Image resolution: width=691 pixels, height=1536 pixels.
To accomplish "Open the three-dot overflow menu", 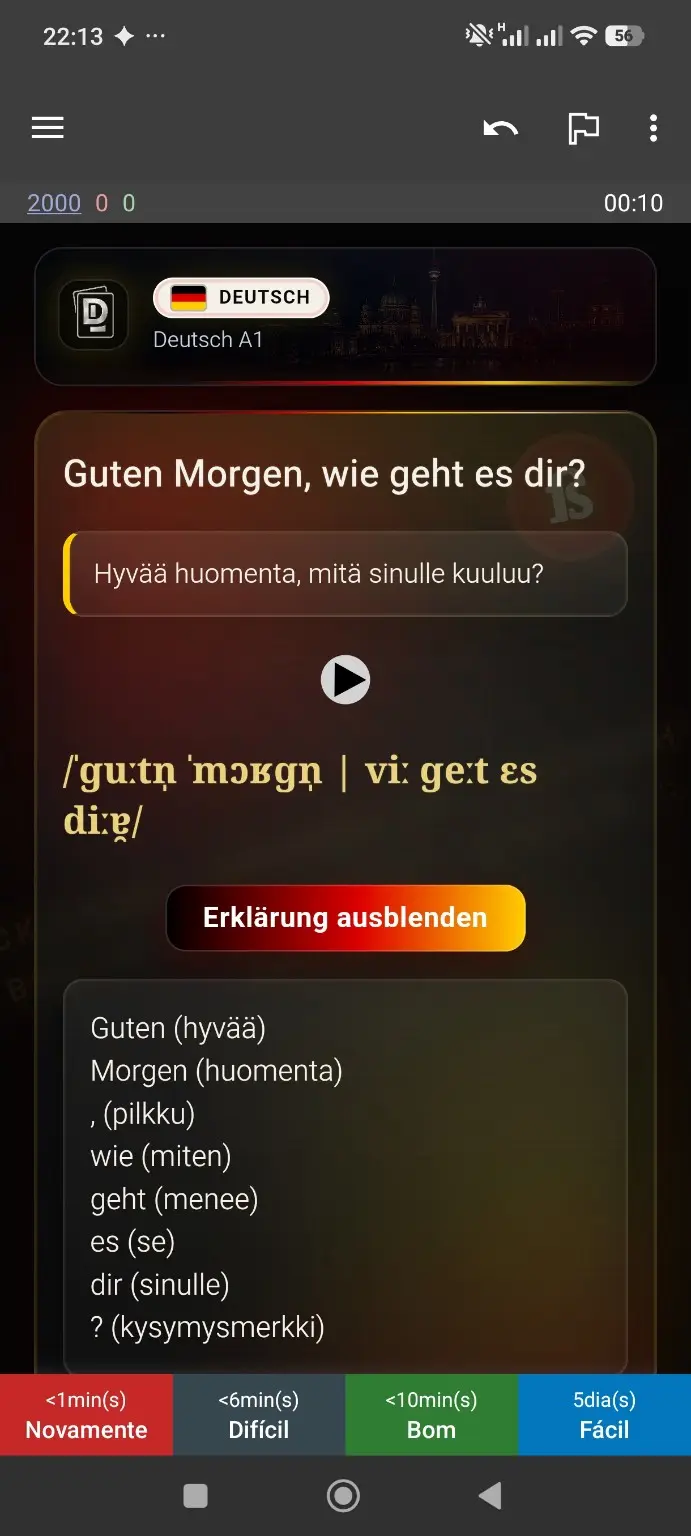I will tap(653, 128).
